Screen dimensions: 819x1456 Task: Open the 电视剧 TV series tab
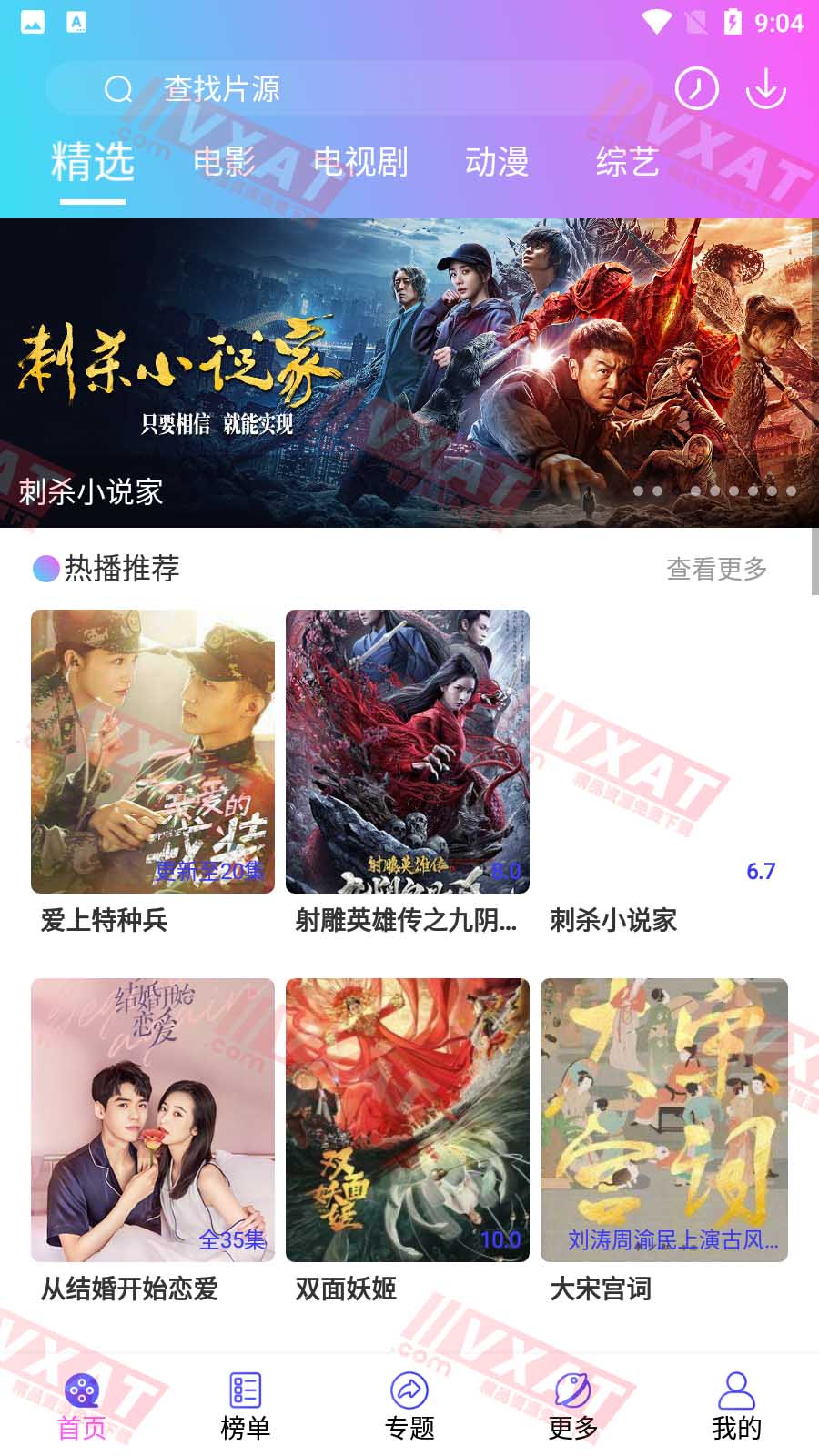pyautogui.click(x=360, y=162)
